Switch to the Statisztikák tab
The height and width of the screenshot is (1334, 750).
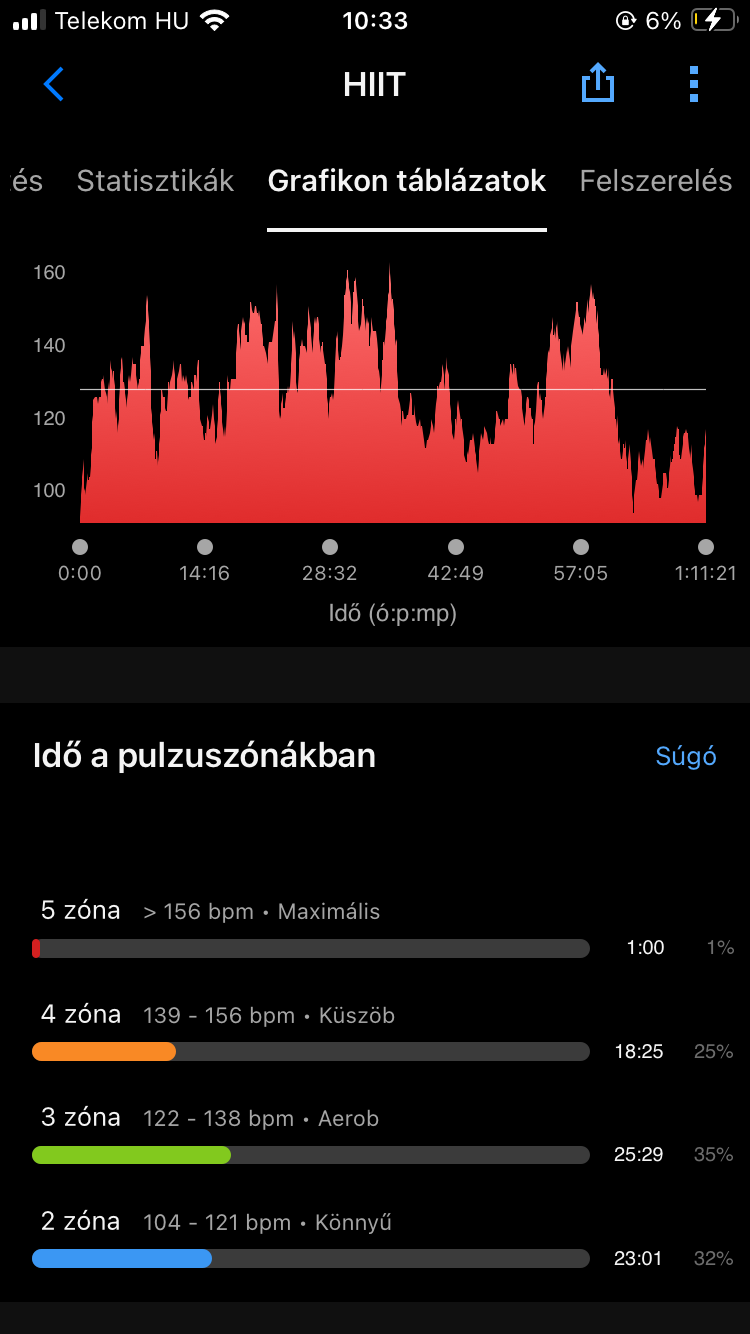click(x=155, y=181)
